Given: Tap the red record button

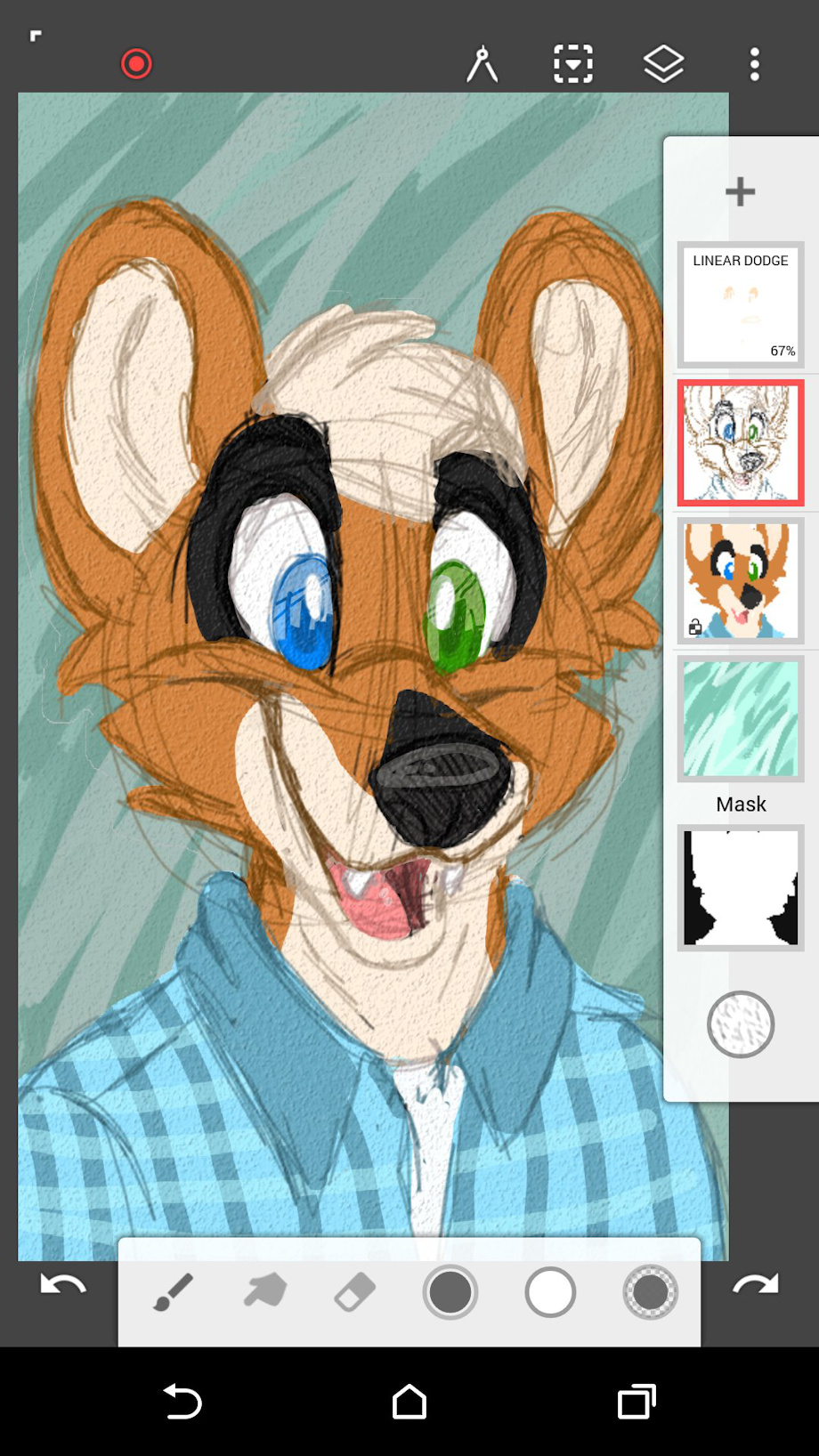Looking at the screenshot, I should 136,64.
